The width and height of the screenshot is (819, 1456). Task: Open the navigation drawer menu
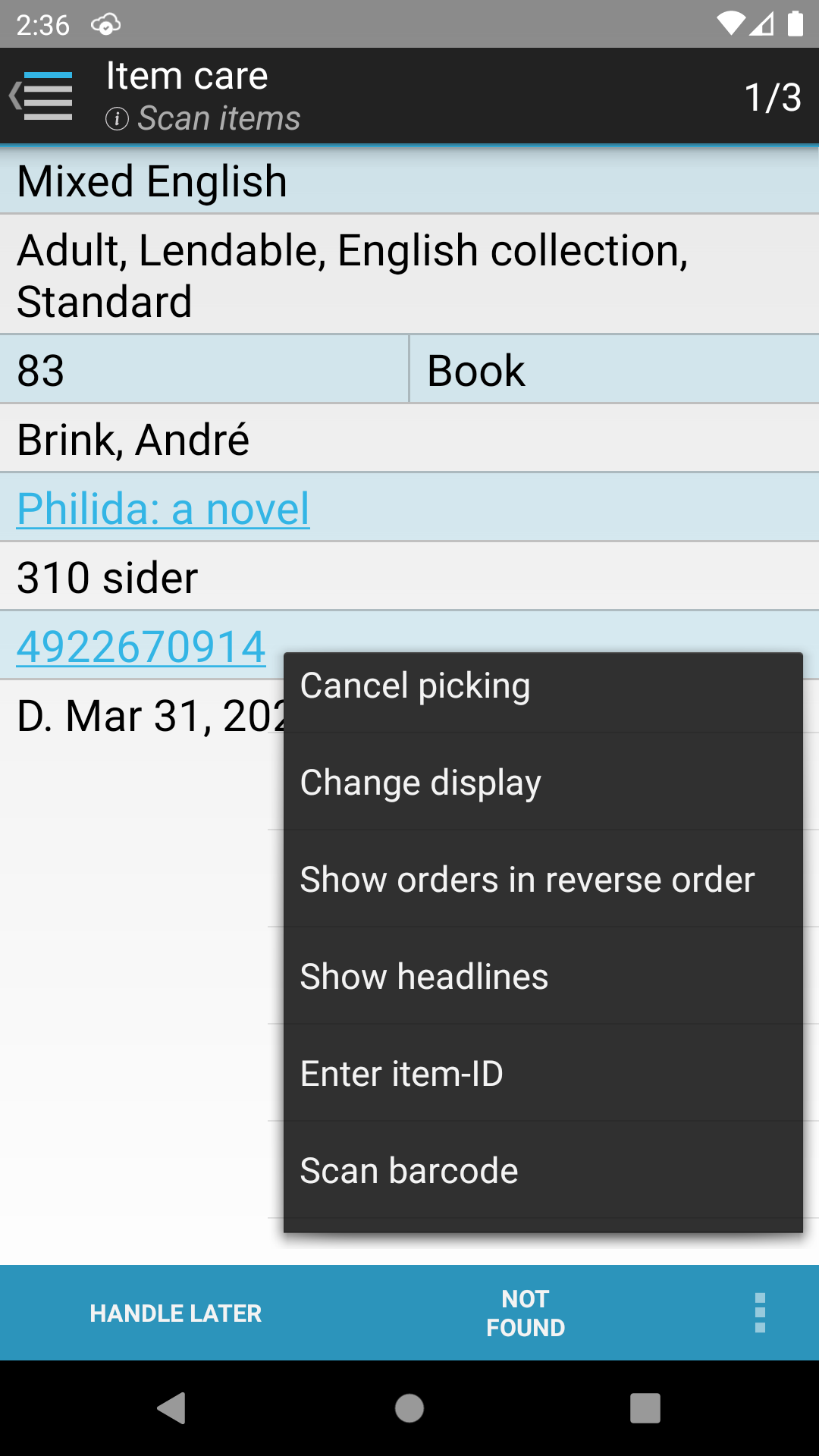pyautogui.click(x=42, y=96)
